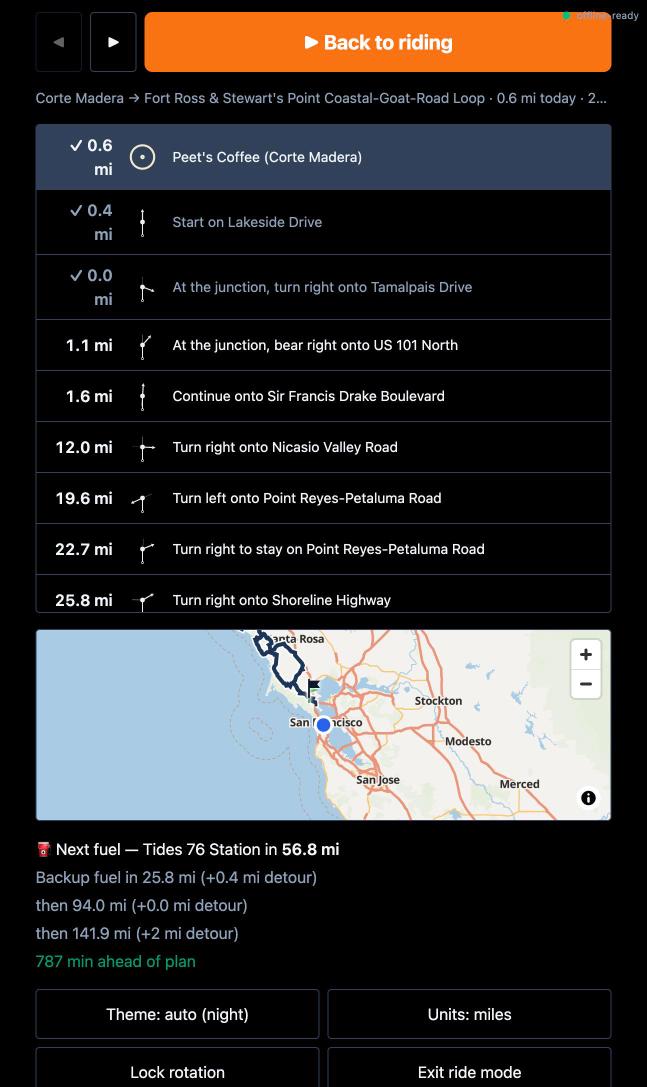This screenshot has width=647, height=1087.
Task: Select Turn left onto Point Reyes-Petaluma Road
Action: tap(323, 498)
